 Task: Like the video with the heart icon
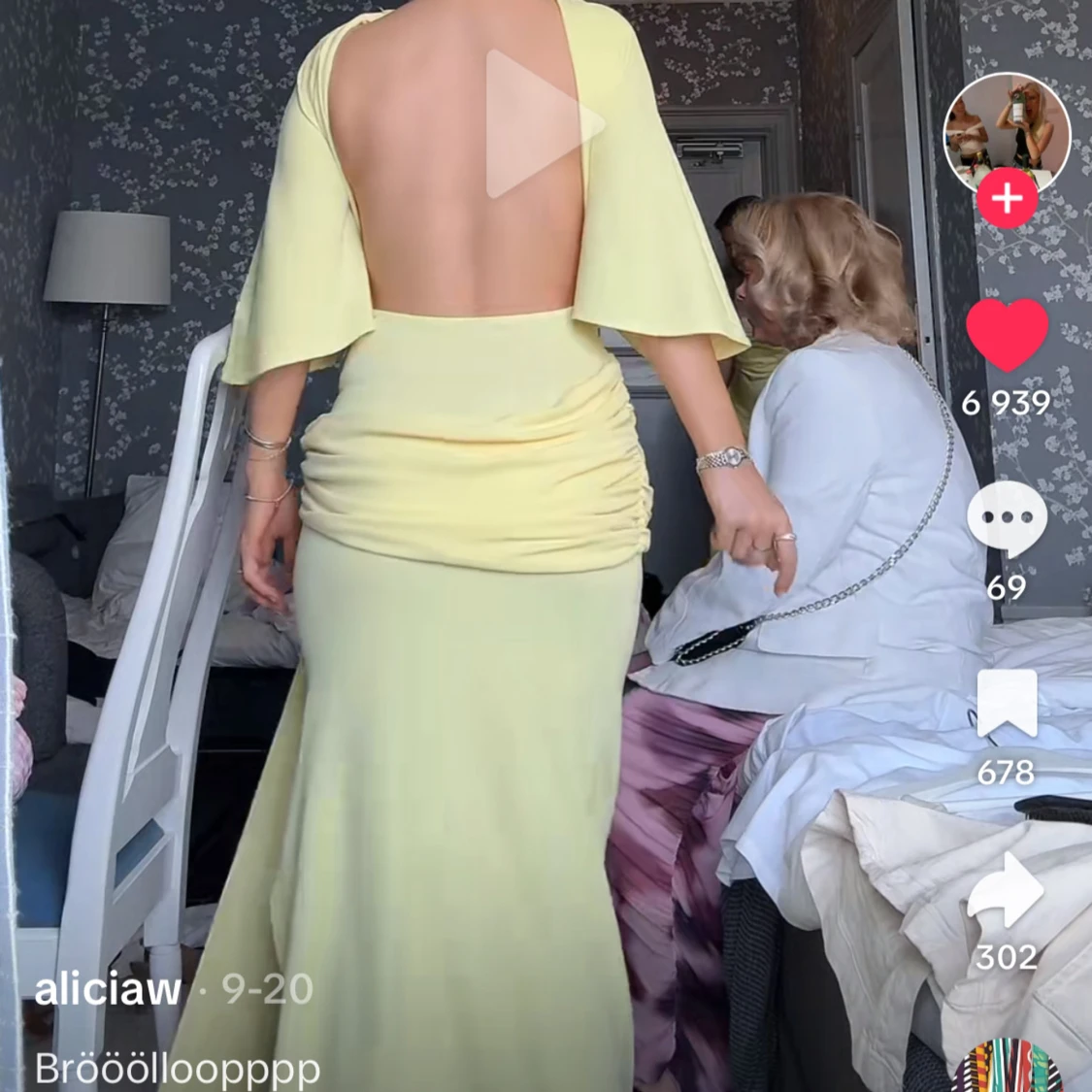pyautogui.click(x=1007, y=336)
